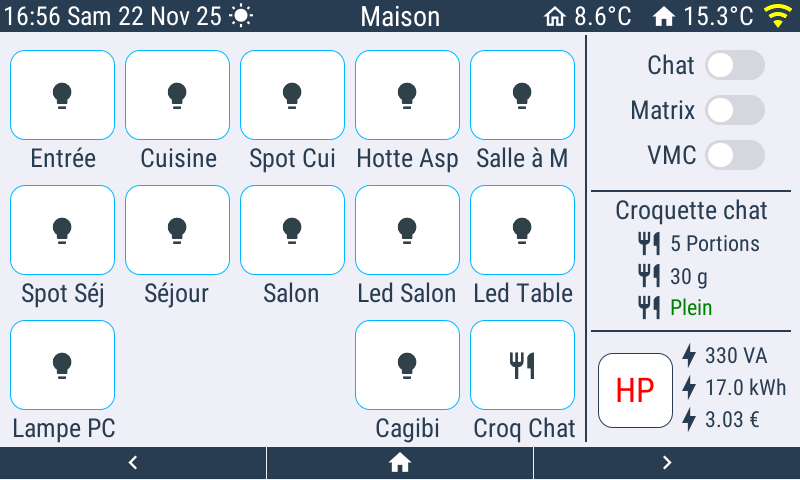Enable the Chat switch
800x480 pixels.
click(x=734, y=66)
